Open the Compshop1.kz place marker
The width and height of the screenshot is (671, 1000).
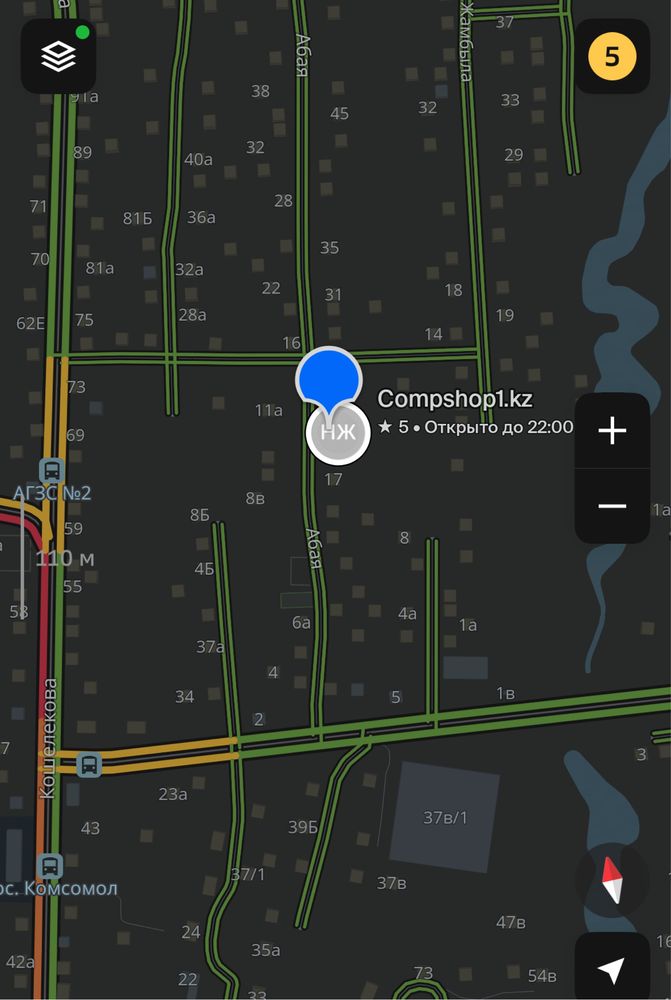click(337, 432)
